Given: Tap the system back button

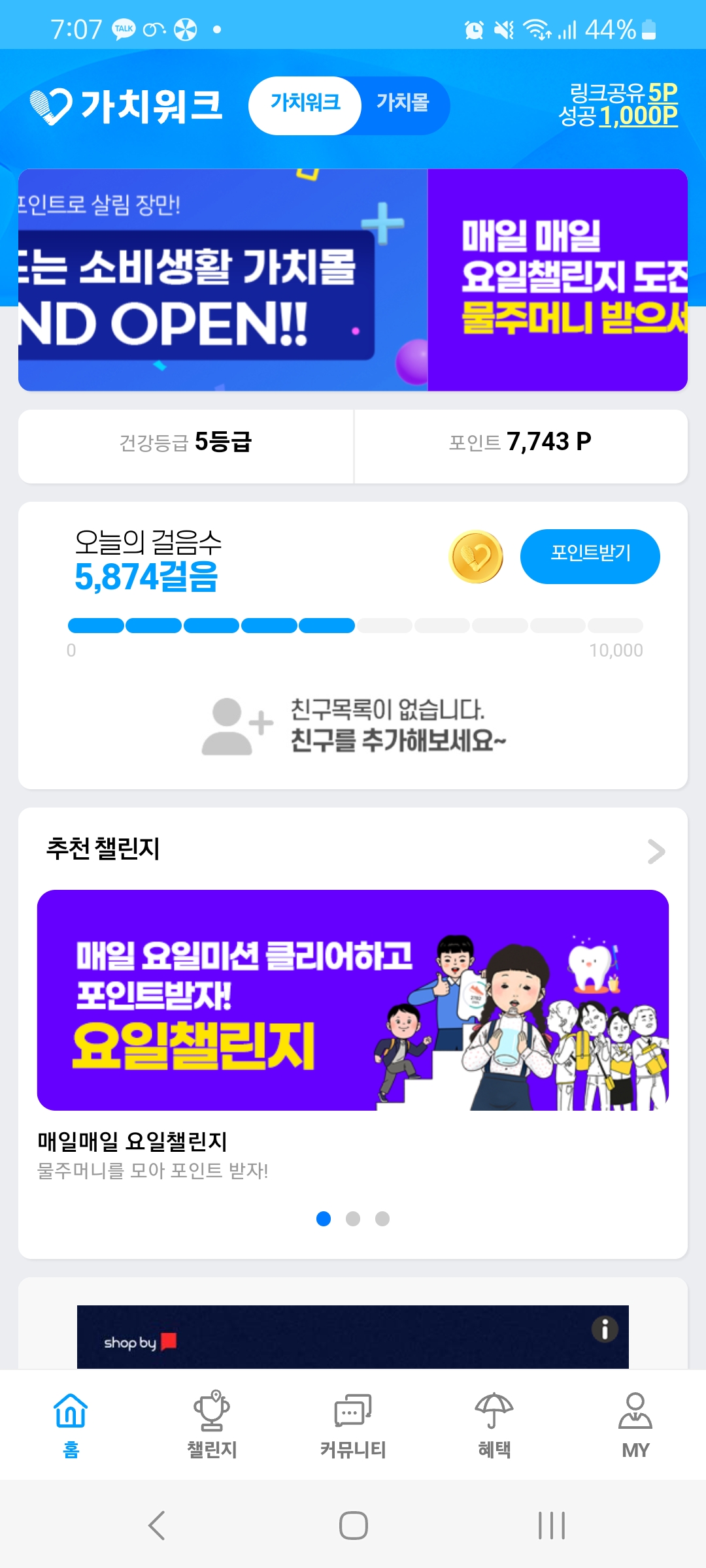Looking at the screenshot, I should click(x=157, y=1526).
